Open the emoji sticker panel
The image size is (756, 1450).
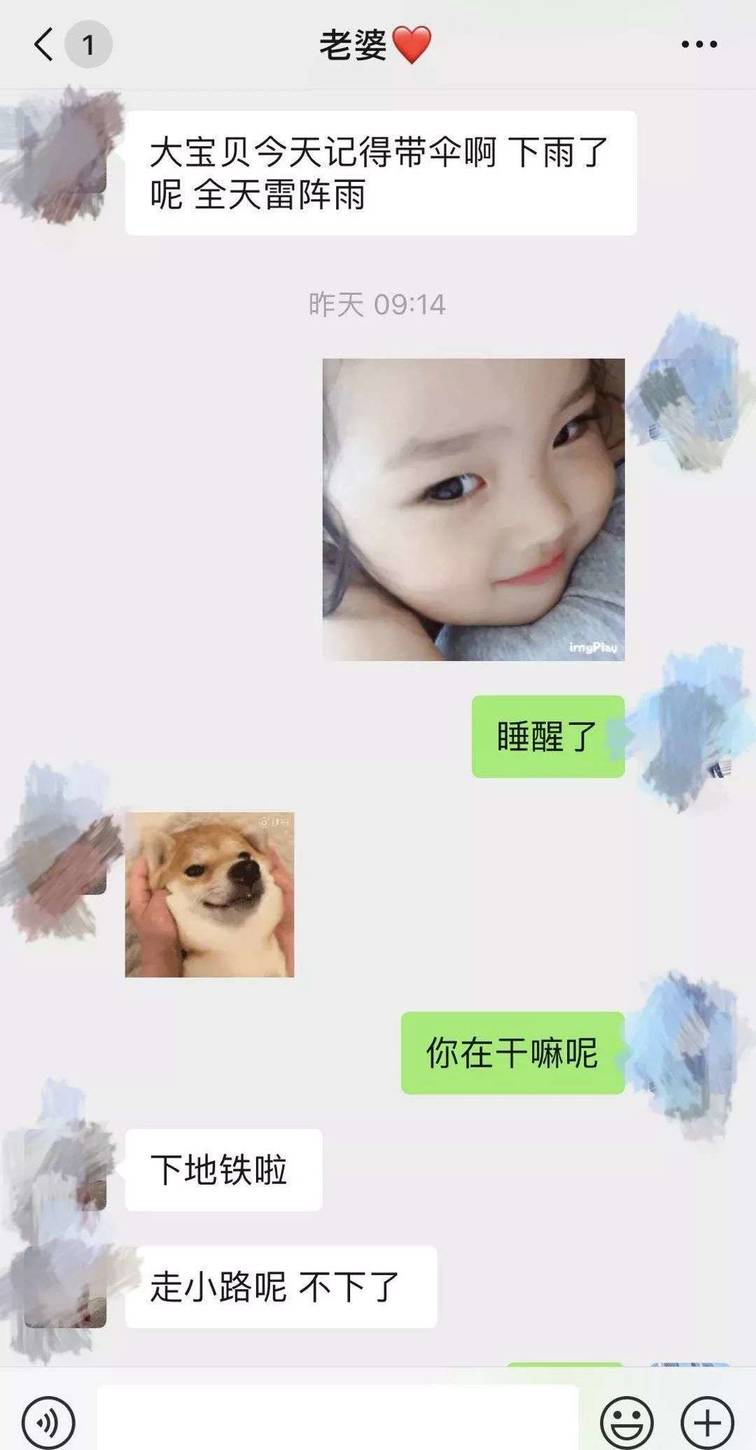click(x=627, y=1420)
